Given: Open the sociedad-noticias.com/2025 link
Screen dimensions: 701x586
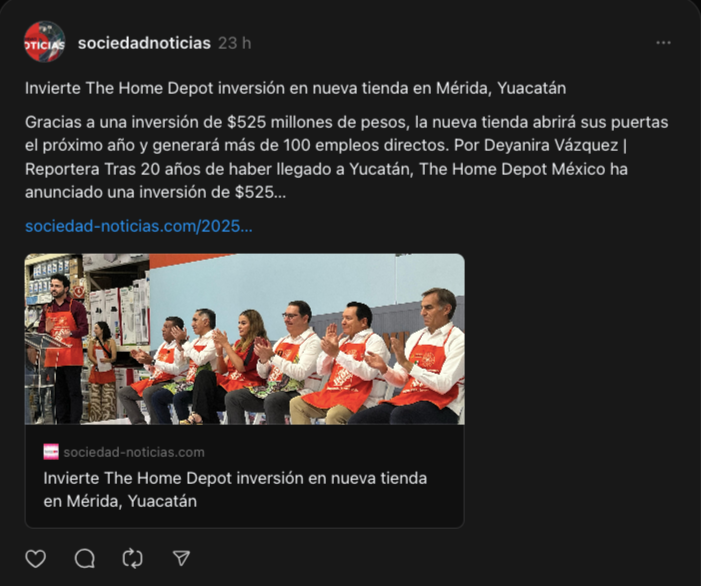Looking at the screenshot, I should pos(138,226).
